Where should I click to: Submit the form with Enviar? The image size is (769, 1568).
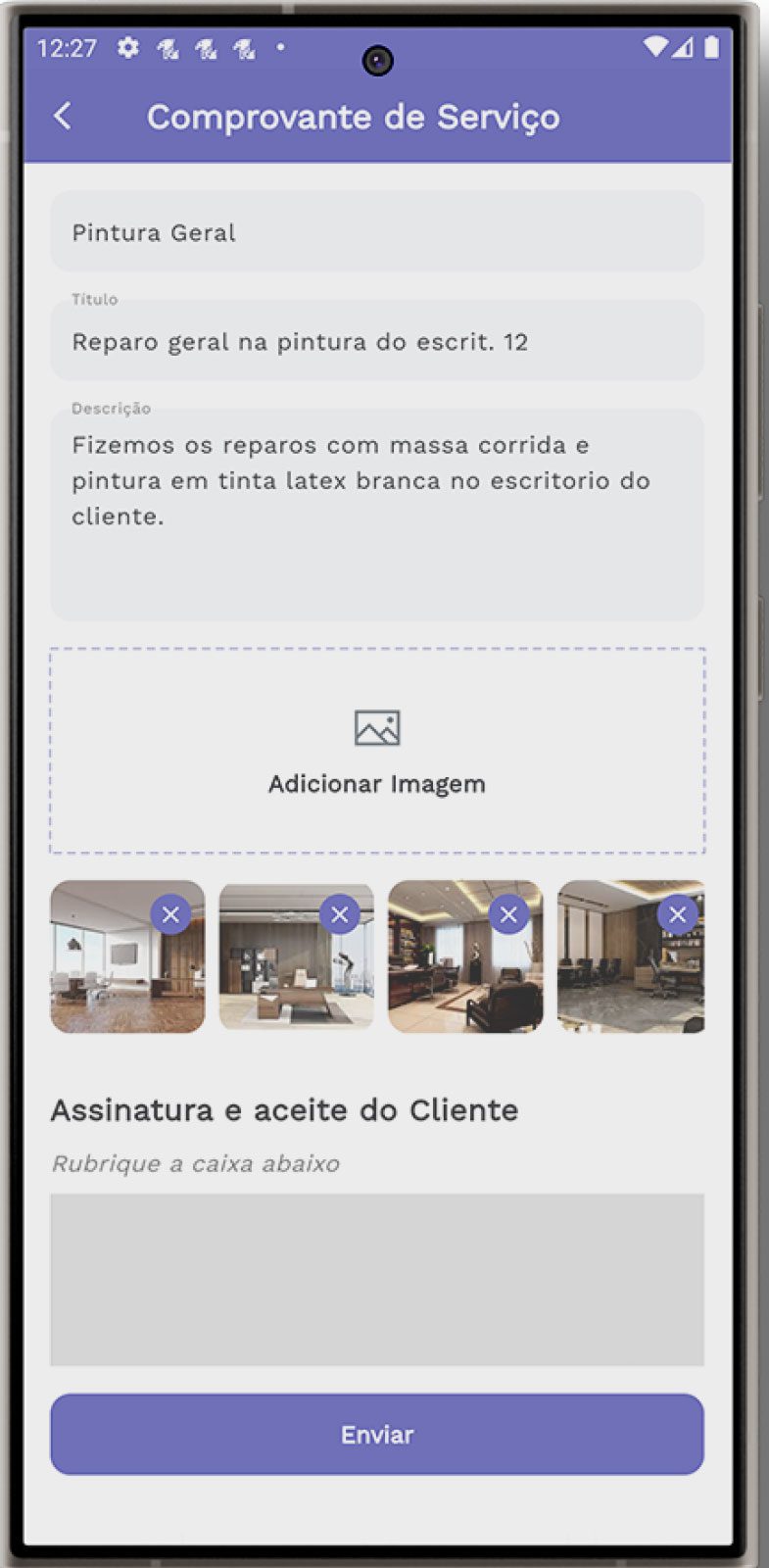pyautogui.click(x=376, y=1434)
